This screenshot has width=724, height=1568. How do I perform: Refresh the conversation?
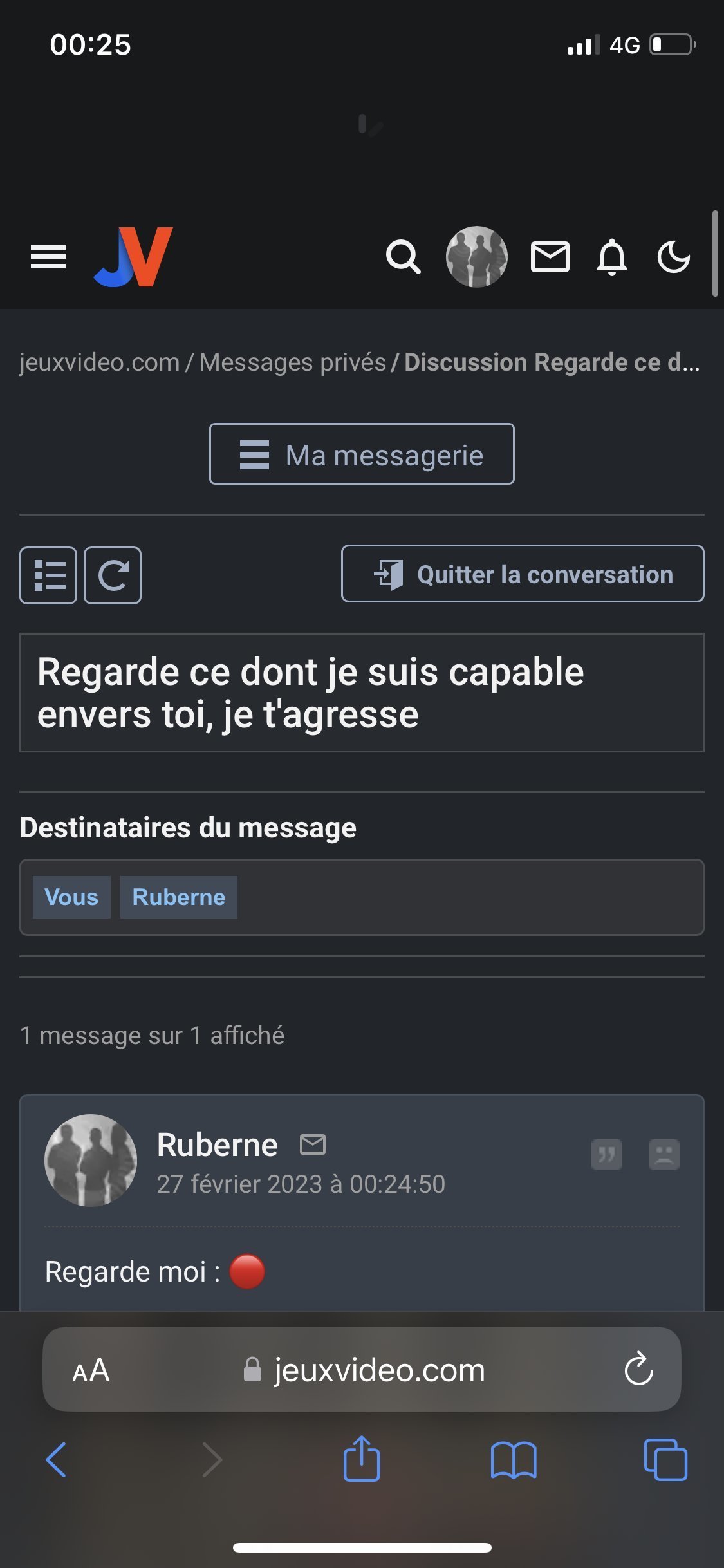coord(113,575)
